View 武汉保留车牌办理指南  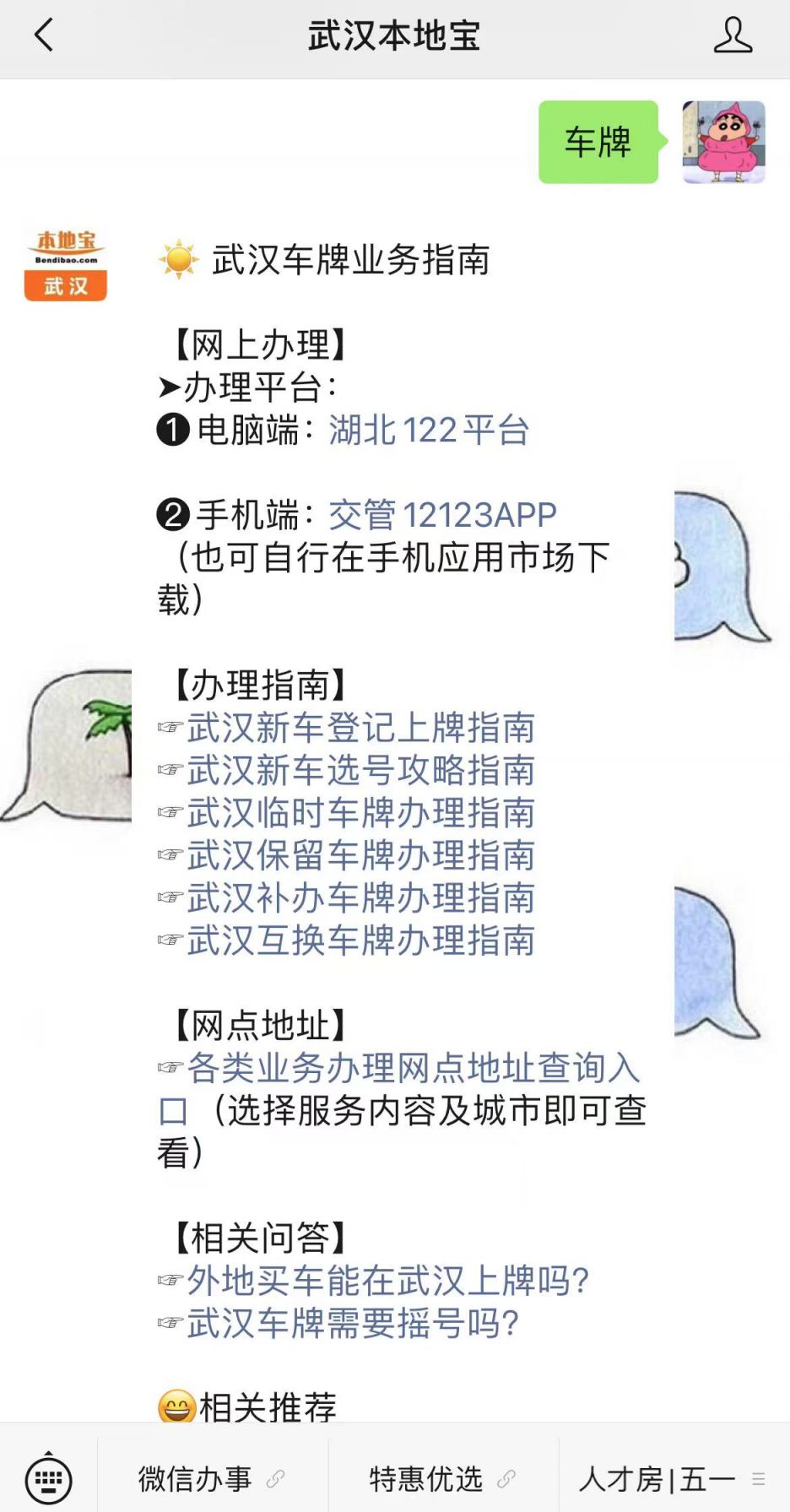361,855
